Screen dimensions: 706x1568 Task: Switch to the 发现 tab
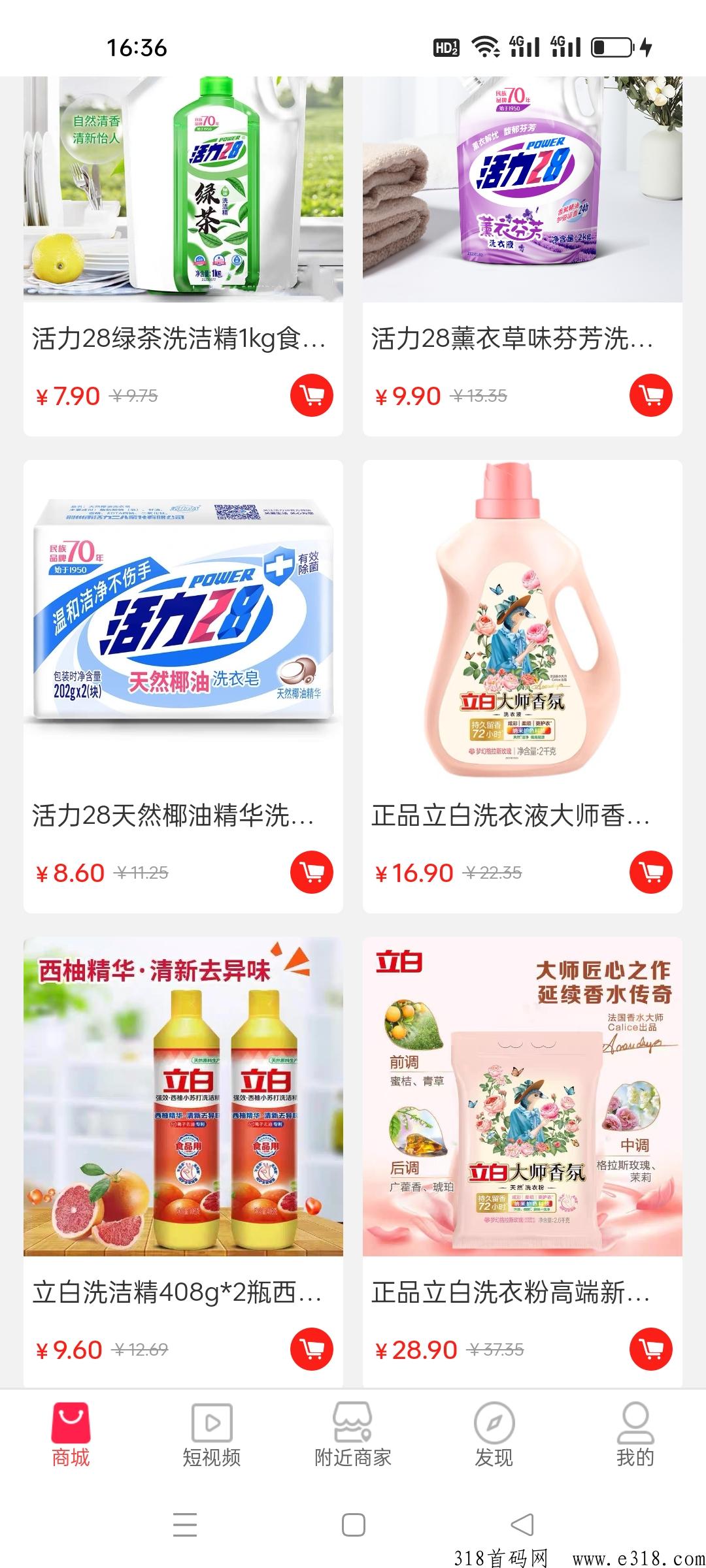494,1435
